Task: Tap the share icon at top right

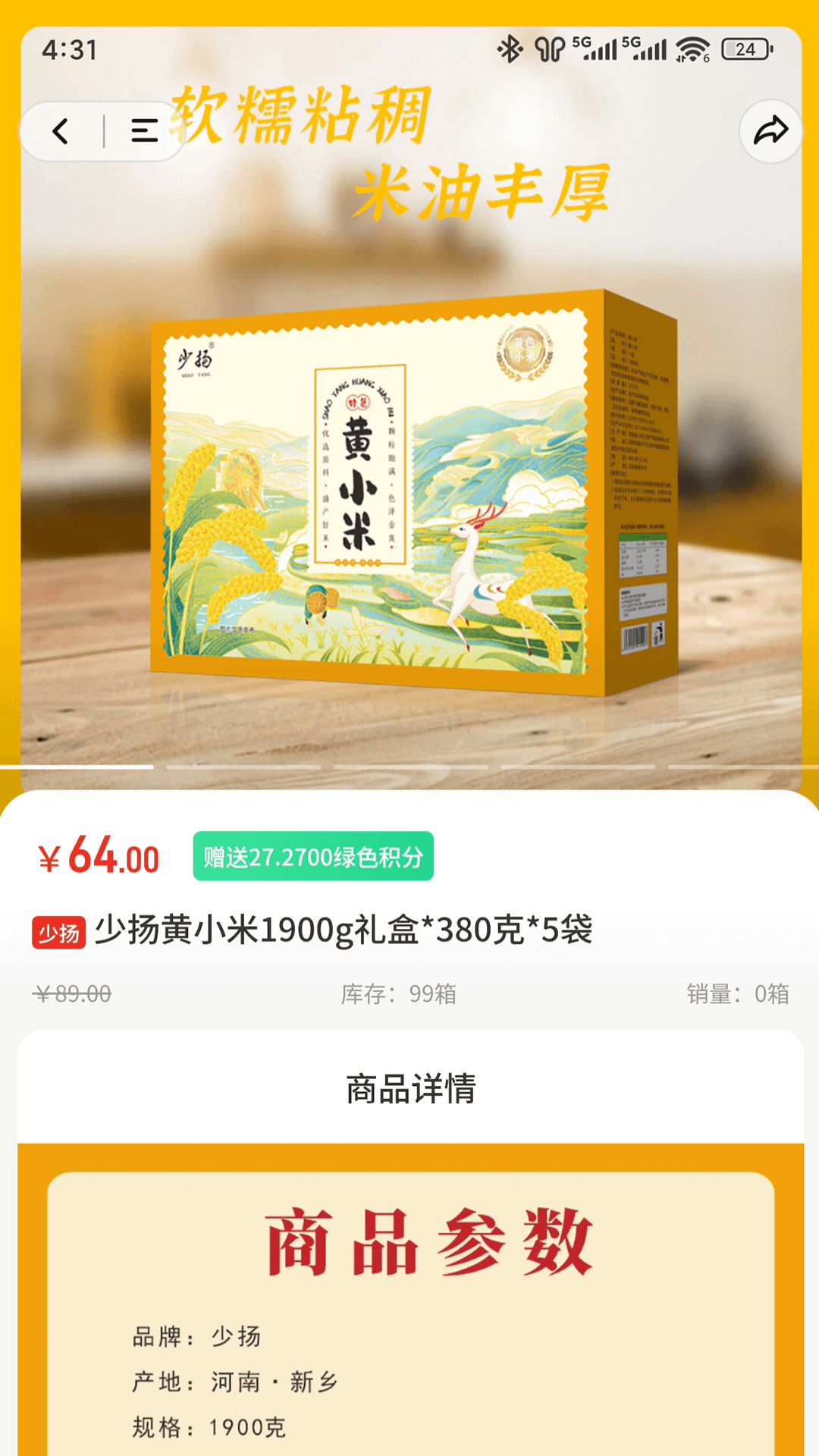Action: coord(771,131)
